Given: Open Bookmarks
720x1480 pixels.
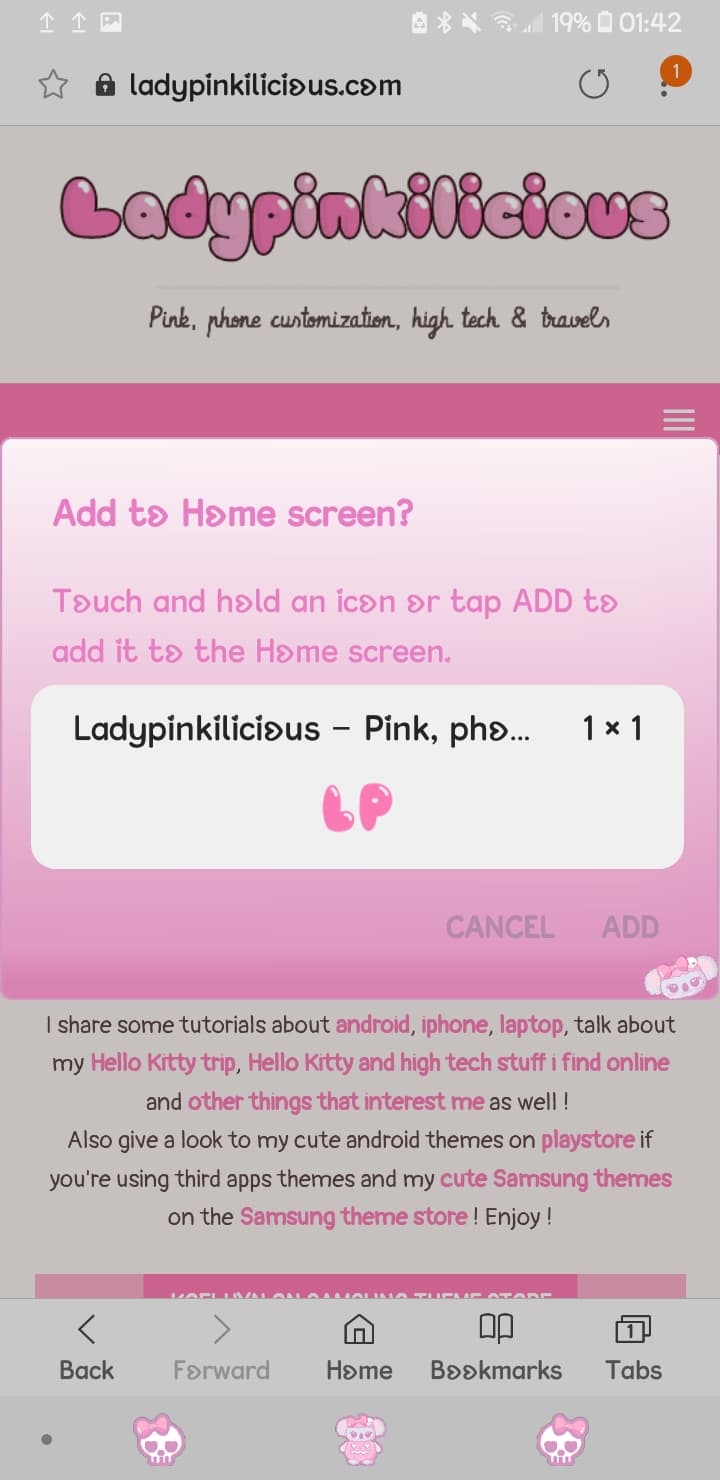Looking at the screenshot, I should (496, 1347).
